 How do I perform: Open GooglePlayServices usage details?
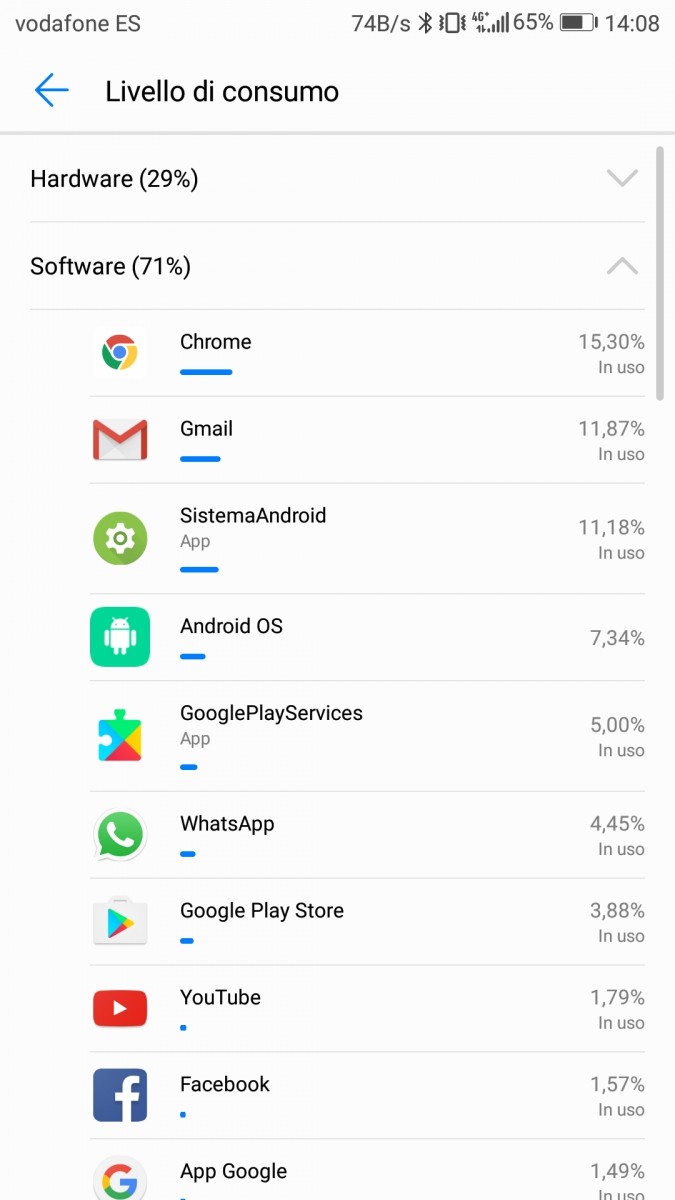tap(366, 736)
